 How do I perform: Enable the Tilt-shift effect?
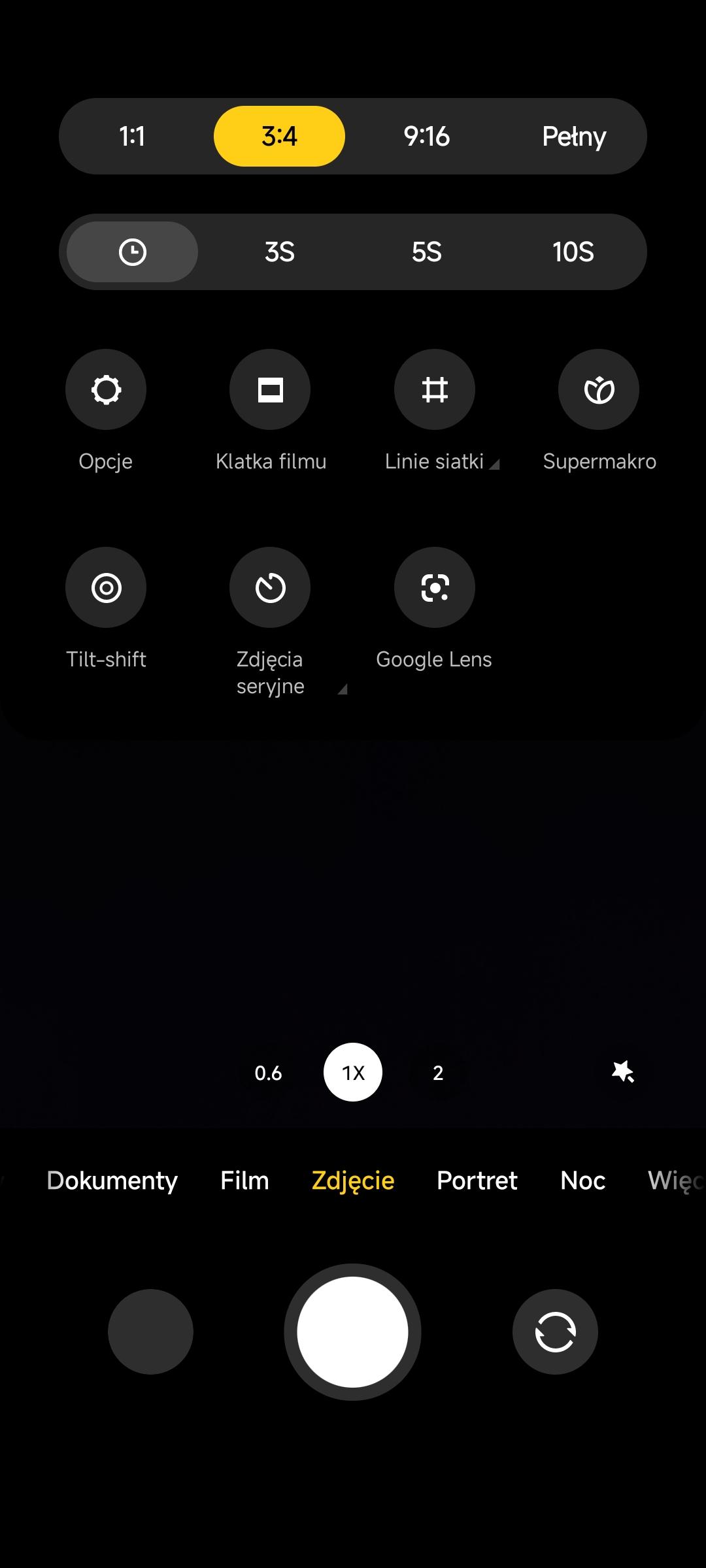[106, 587]
